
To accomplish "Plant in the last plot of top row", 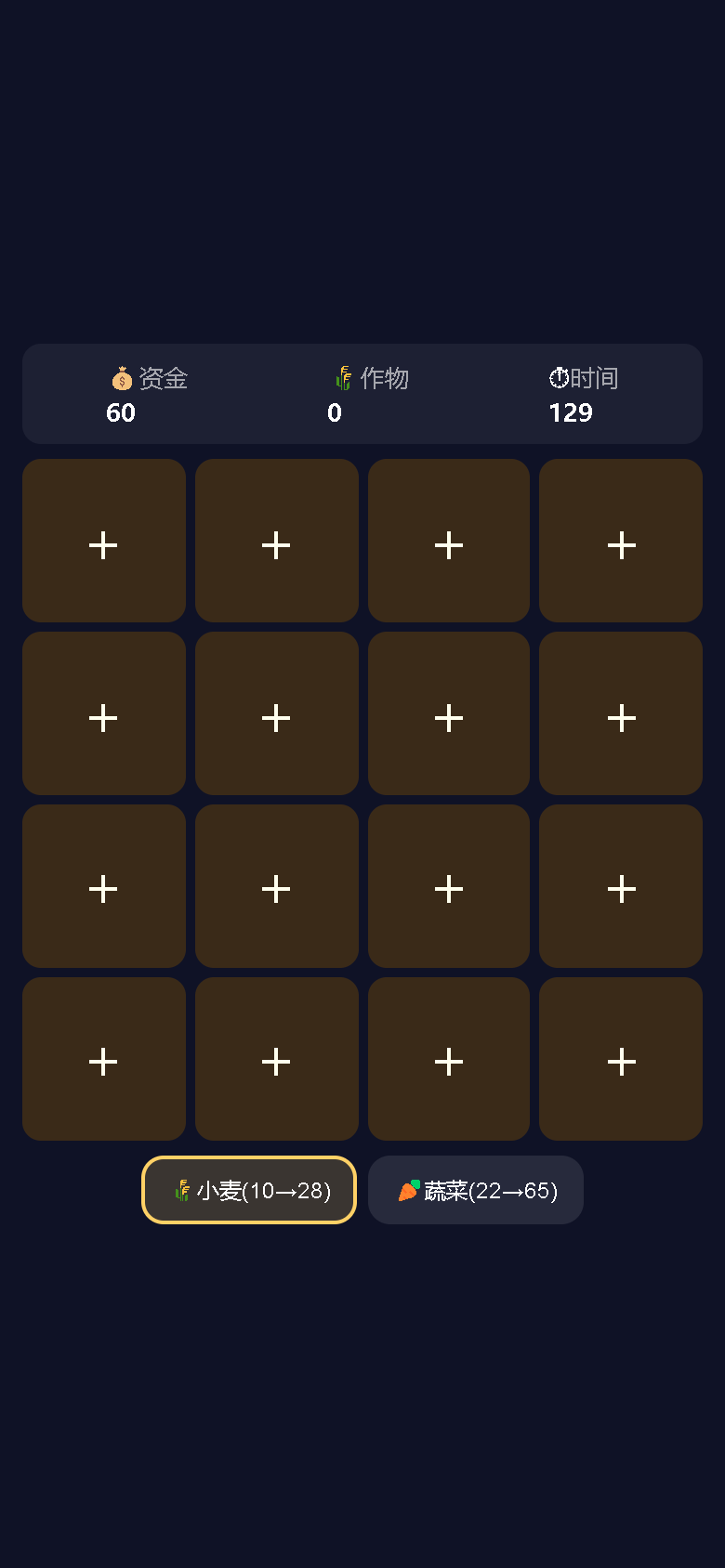I will [621, 541].
